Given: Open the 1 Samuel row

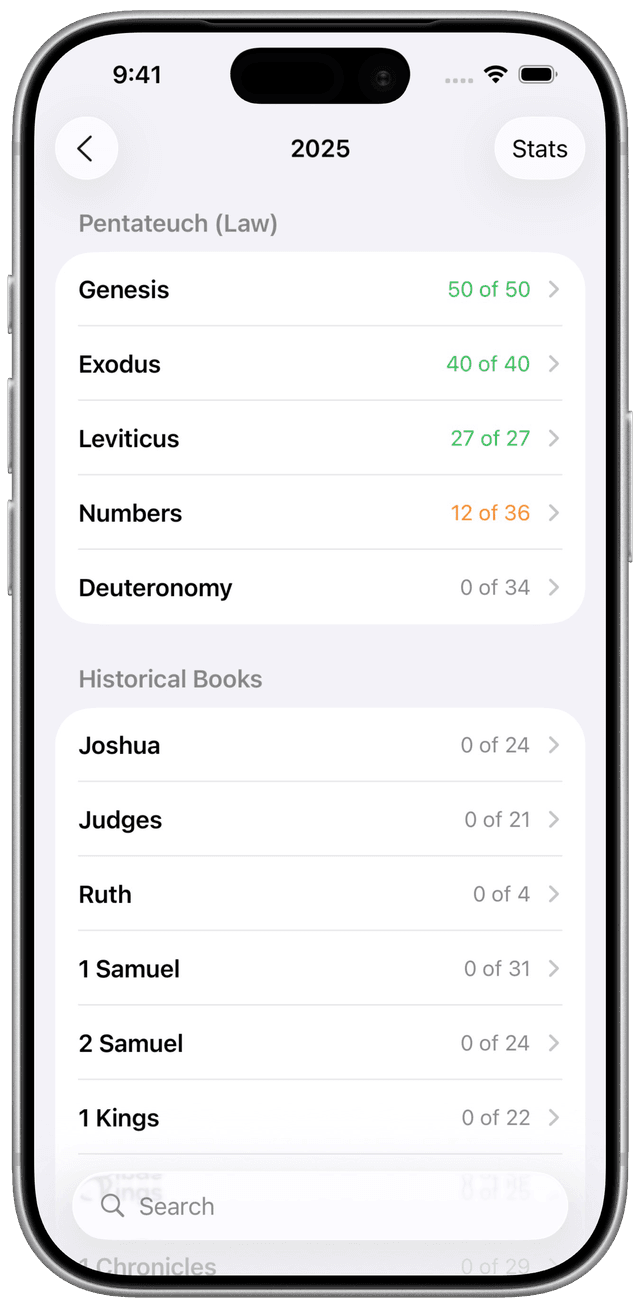Looking at the screenshot, I should click(320, 969).
